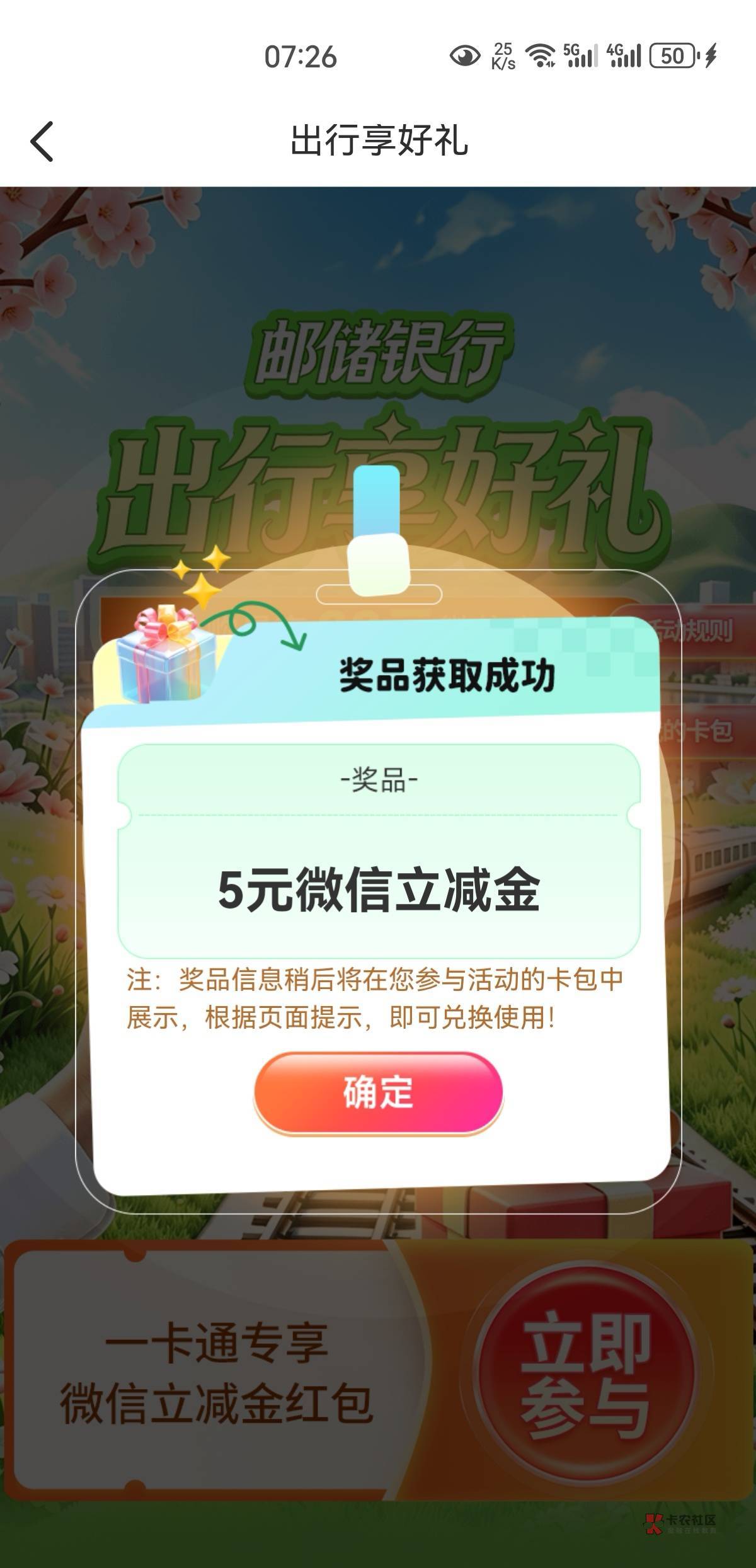Tap the 立即参与 red button
The image size is (756, 1568).
[x=586, y=1375]
